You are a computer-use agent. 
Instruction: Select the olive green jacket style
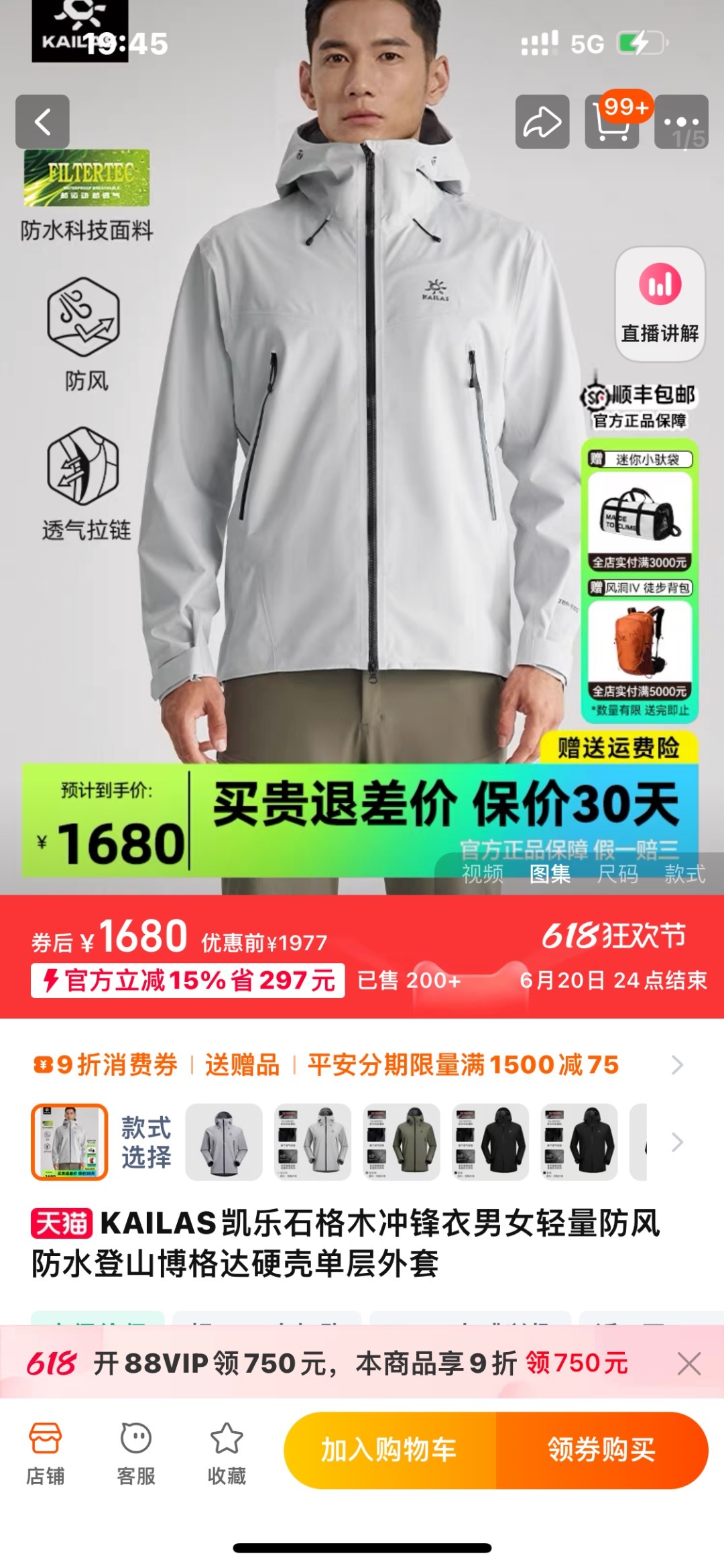click(402, 1142)
